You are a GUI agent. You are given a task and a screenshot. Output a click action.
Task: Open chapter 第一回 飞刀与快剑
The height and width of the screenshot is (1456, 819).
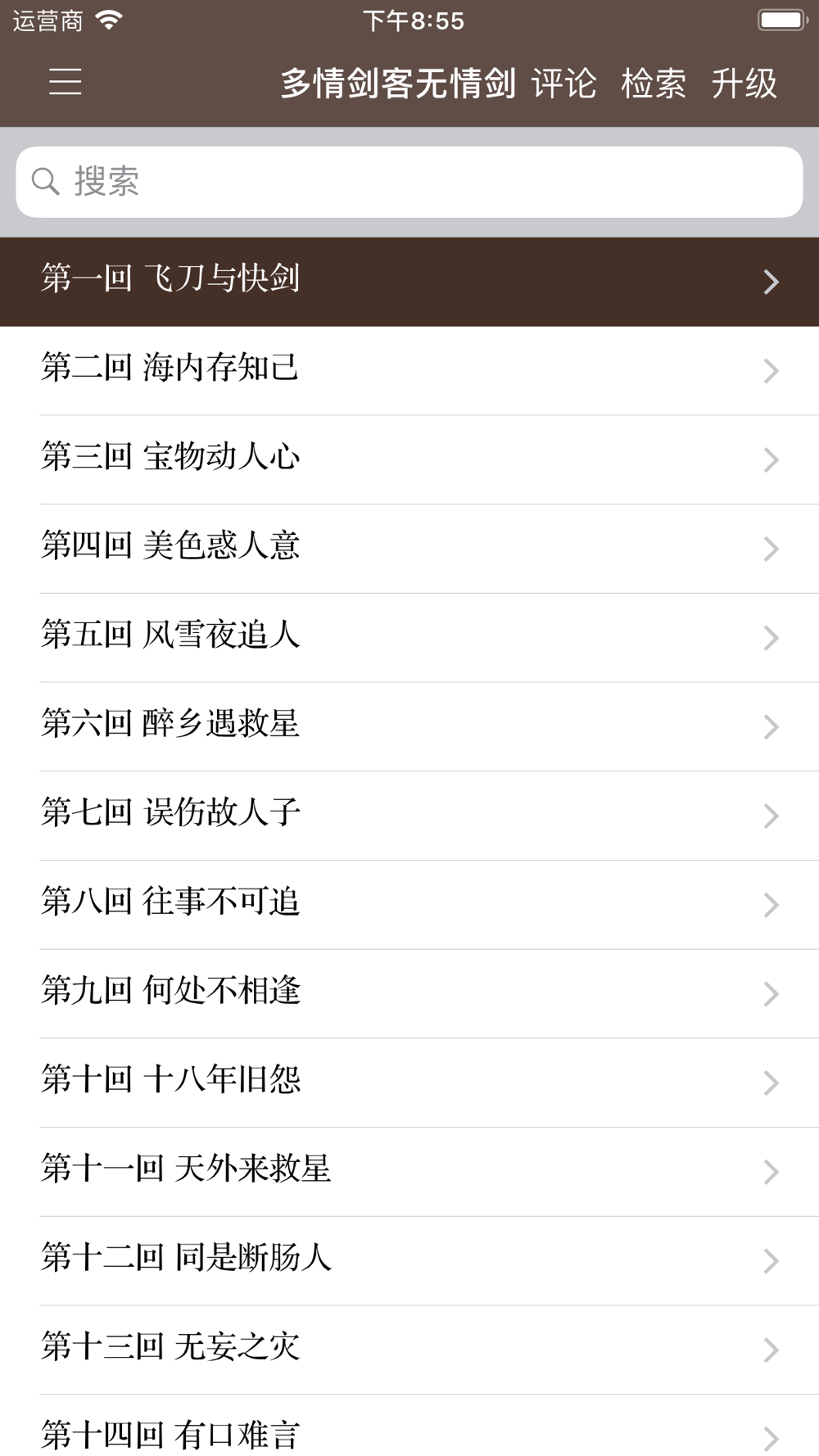[409, 282]
